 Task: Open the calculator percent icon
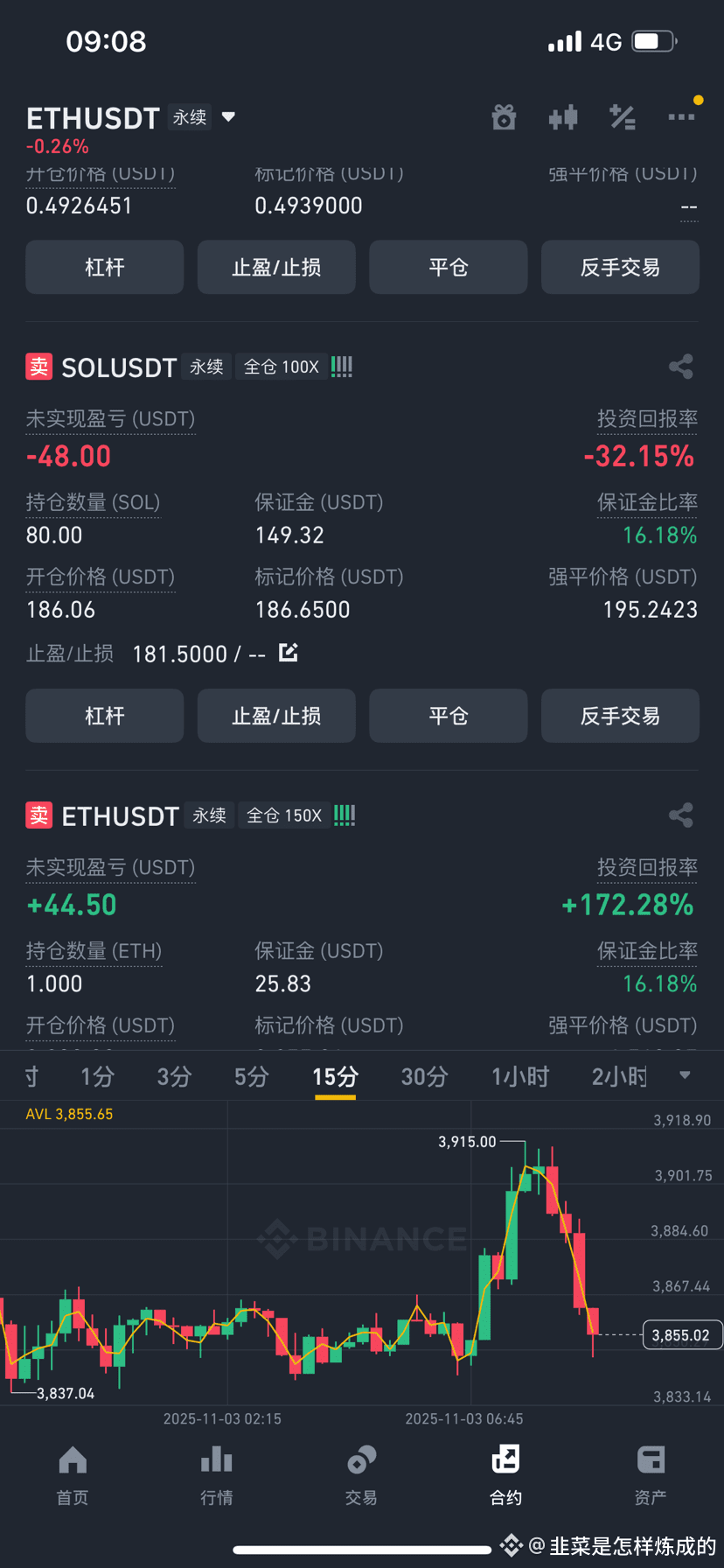tap(622, 117)
